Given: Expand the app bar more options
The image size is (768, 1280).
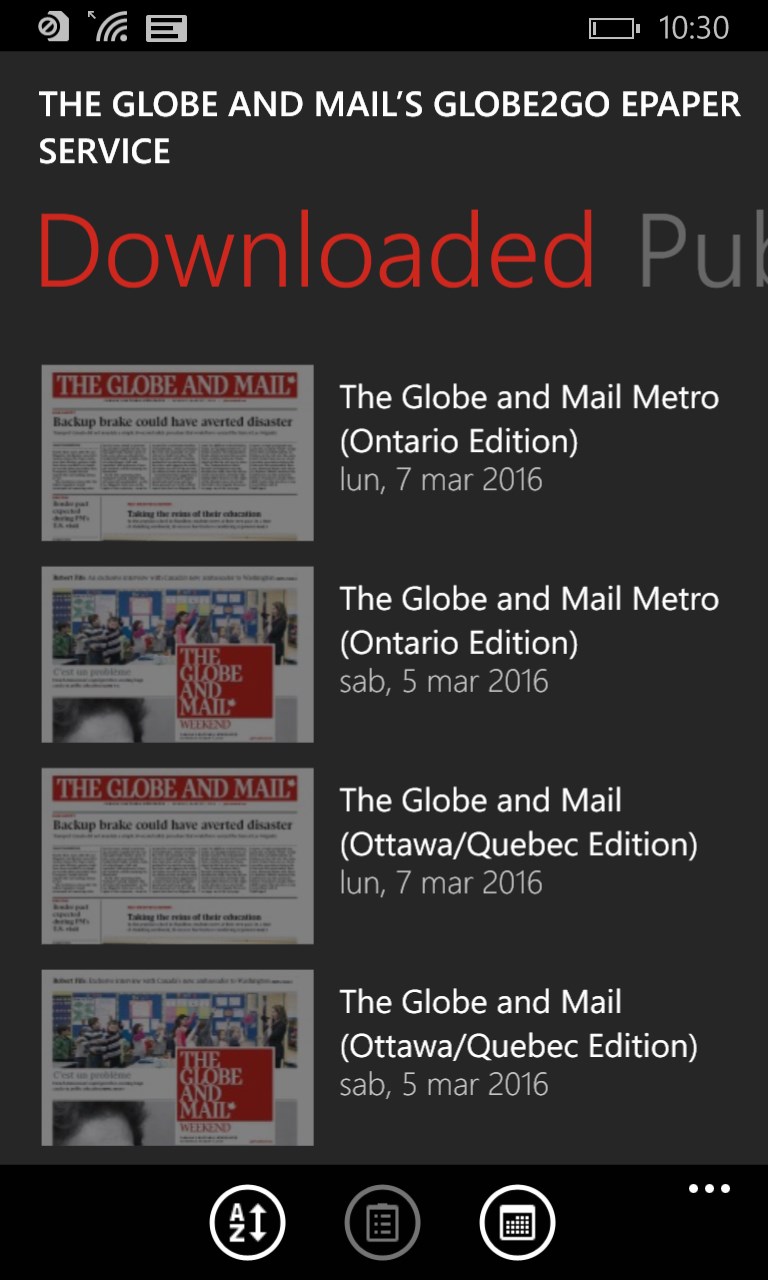Looking at the screenshot, I should click(709, 1189).
